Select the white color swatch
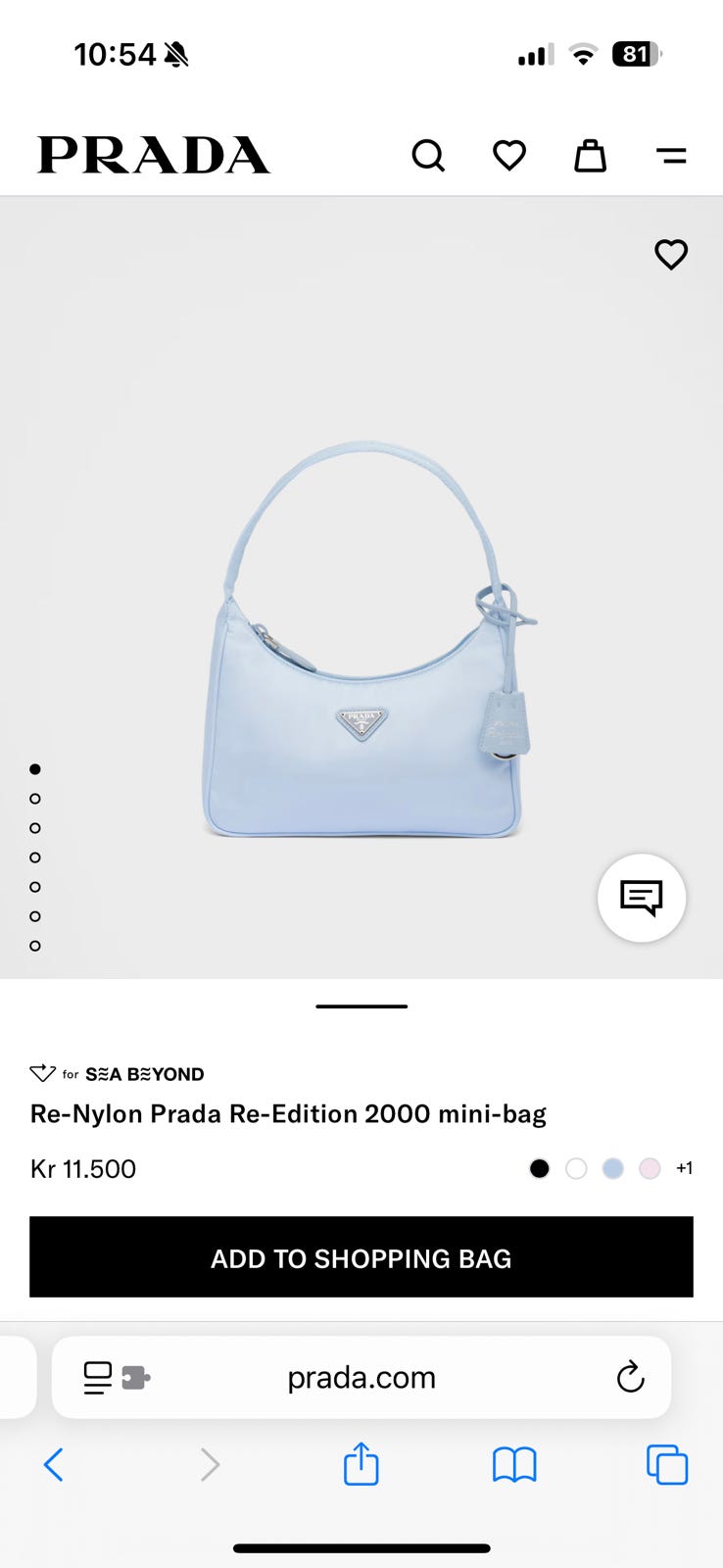This screenshot has width=723, height=1568. pos(576,1168)
